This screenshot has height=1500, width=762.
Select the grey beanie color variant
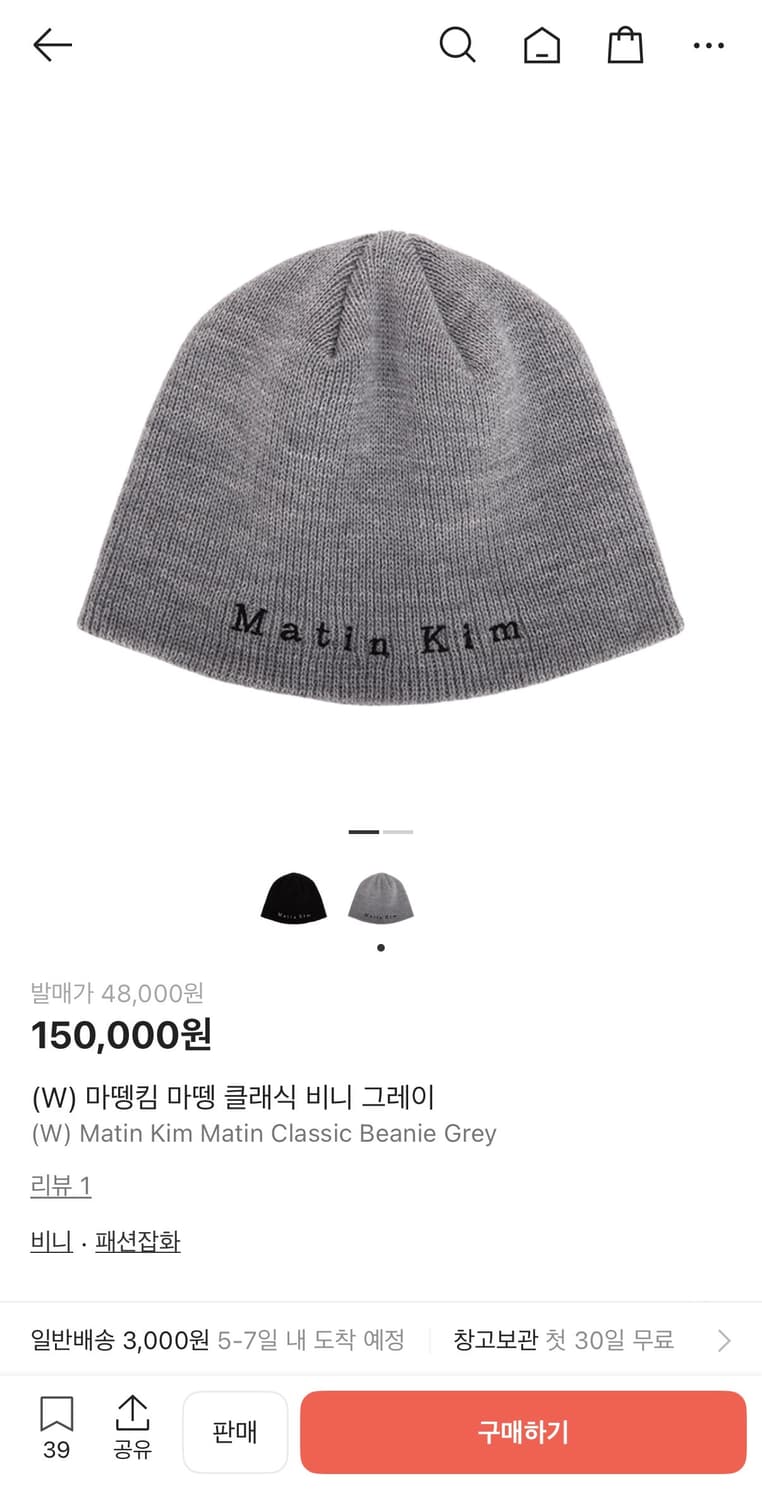click(x=381, y=897)
